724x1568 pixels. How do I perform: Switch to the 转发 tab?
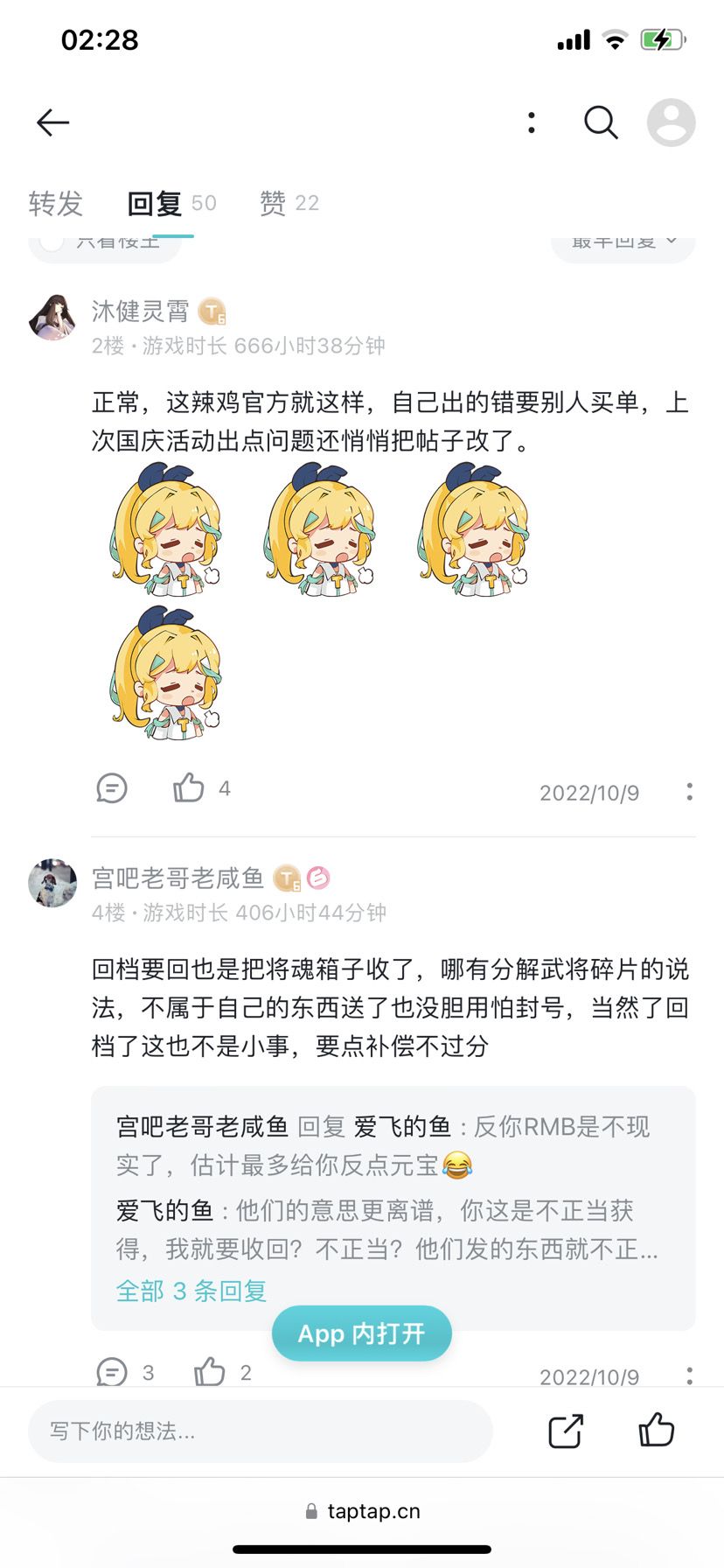click(x=55, y=204)
